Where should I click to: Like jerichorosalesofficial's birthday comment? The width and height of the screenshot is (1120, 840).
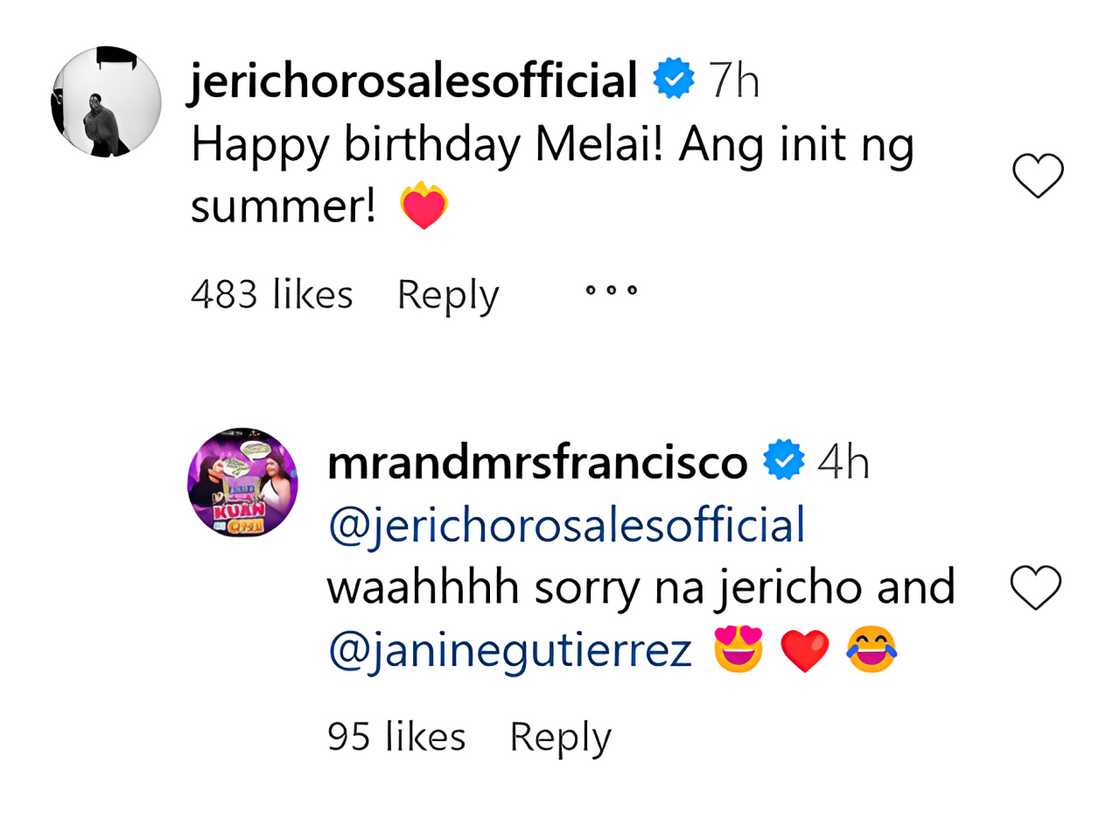pos(1038,178)
